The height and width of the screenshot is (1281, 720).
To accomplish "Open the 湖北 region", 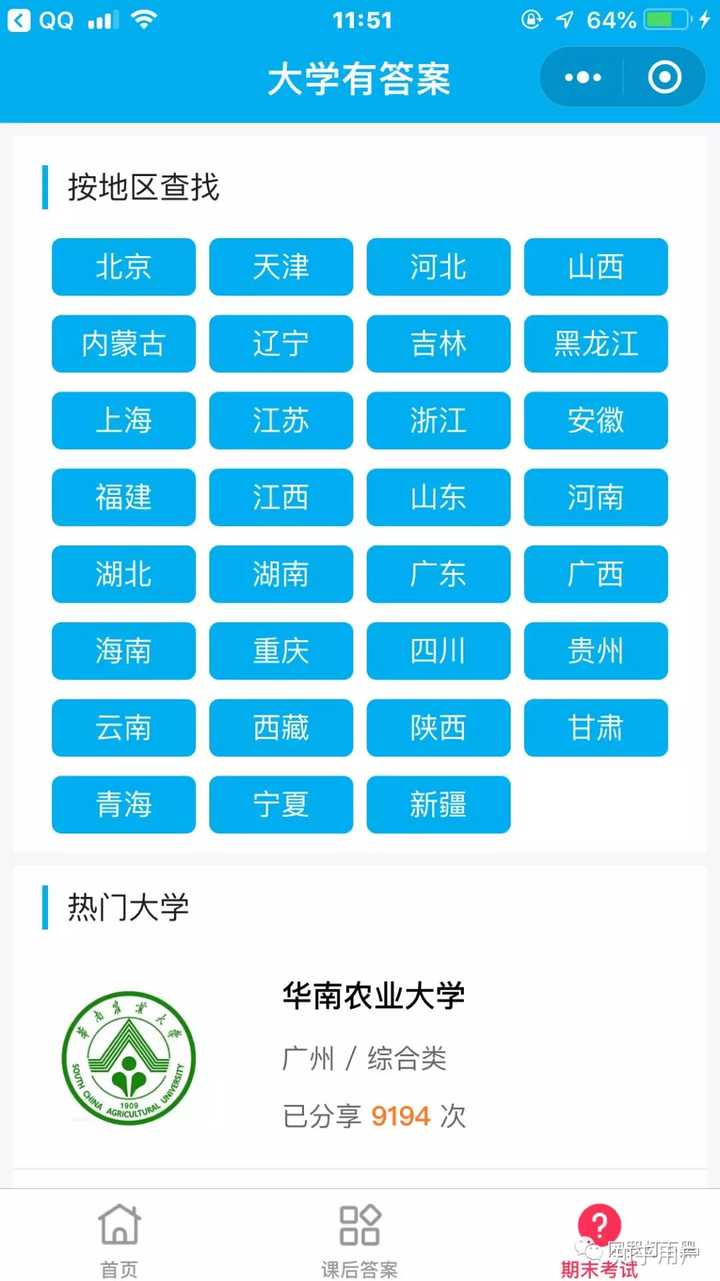I will [124, 575].
